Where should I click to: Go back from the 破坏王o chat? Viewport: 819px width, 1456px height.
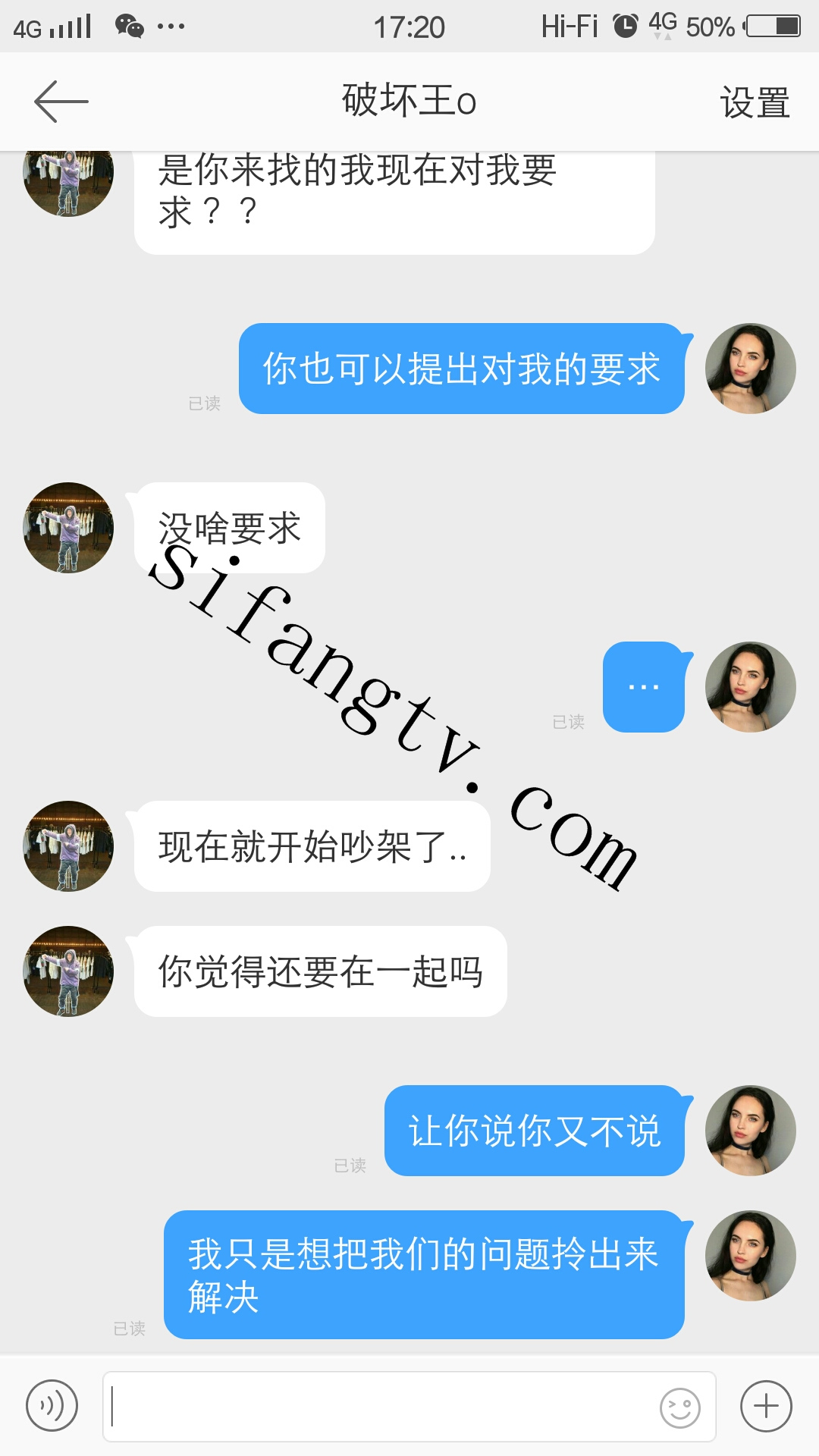[61, 102]
